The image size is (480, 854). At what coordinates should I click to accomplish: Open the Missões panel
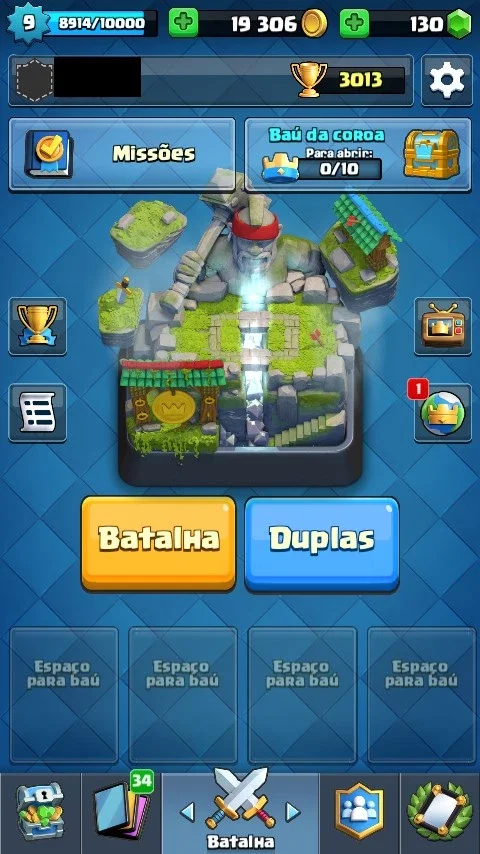tap(122, 154)
